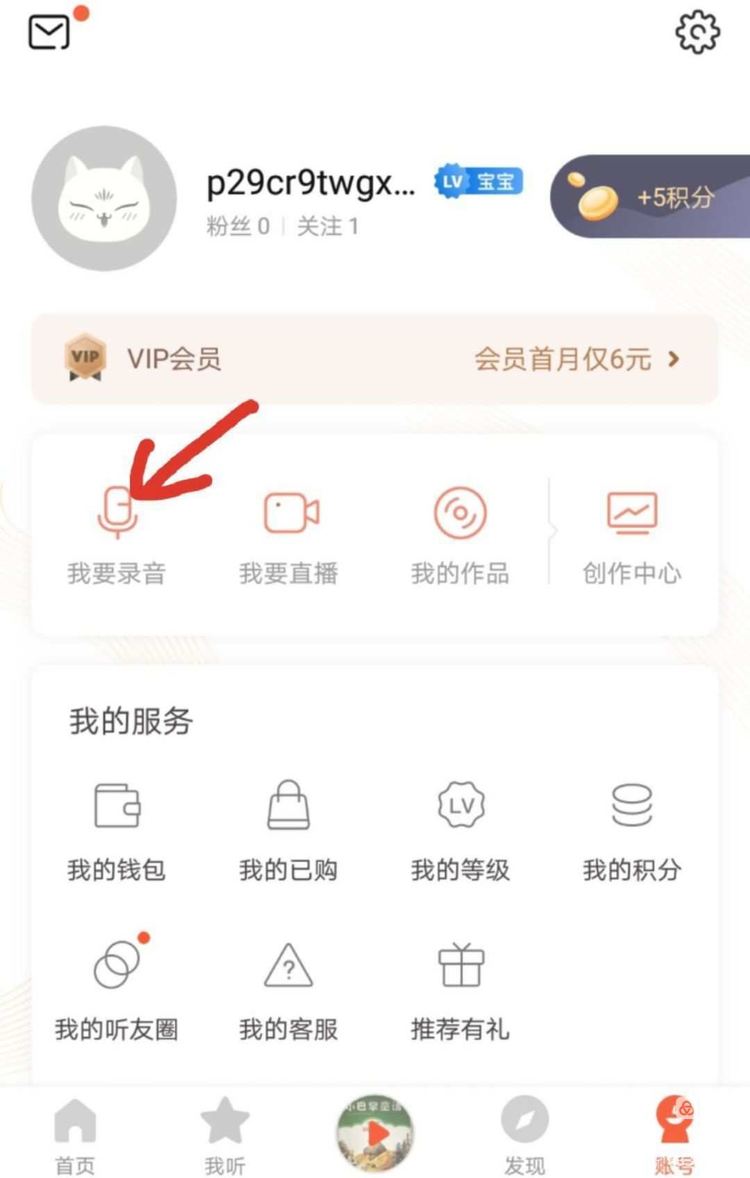Switch to the 发现 tab
The image size is (750, 1178).
pos(525,1136)
